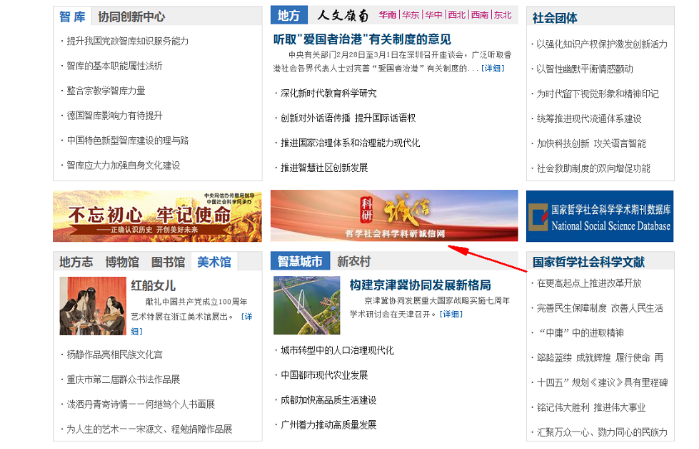Switch to the 新农村 tab

pyautogui.click(x=353, y=262)
